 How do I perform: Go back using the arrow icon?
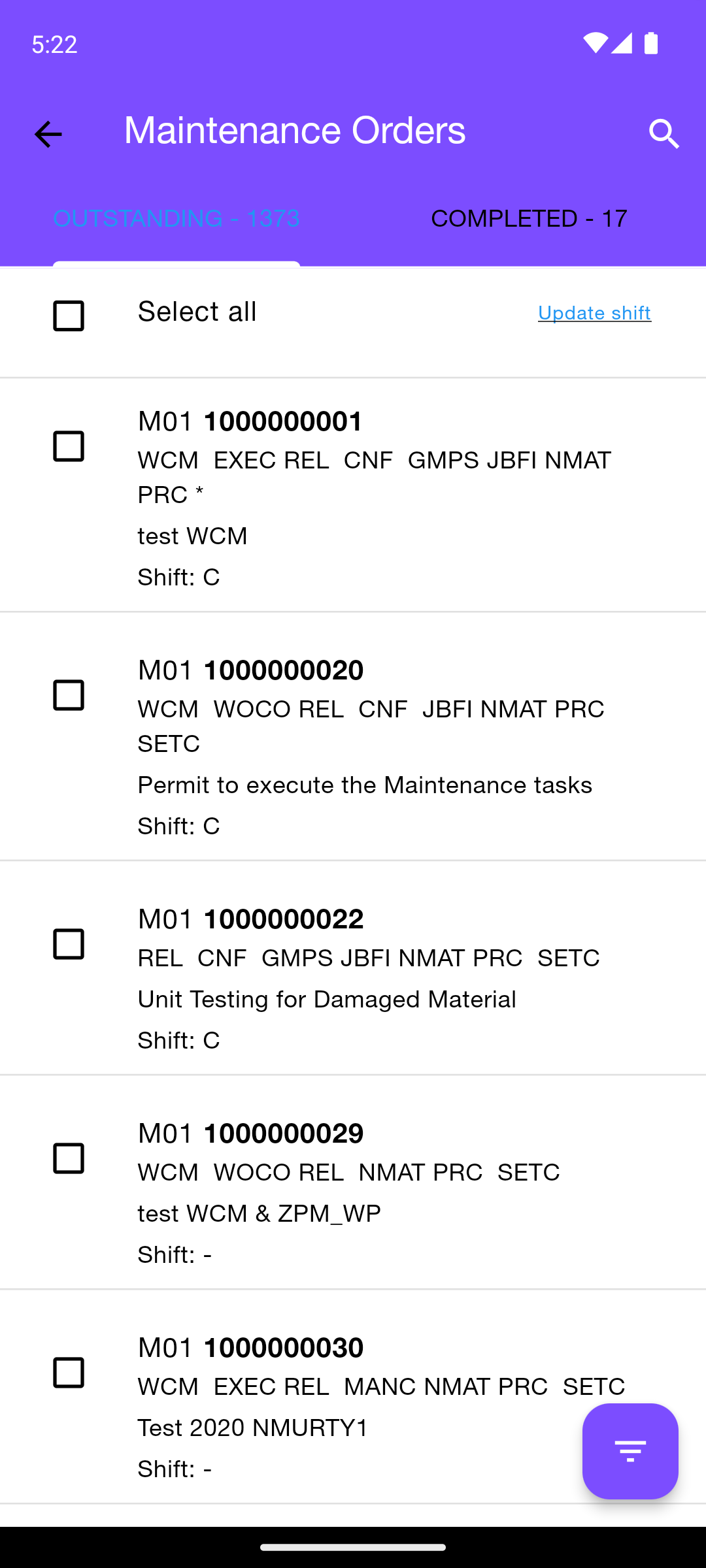pyautogui.click(x=48, y=135)
